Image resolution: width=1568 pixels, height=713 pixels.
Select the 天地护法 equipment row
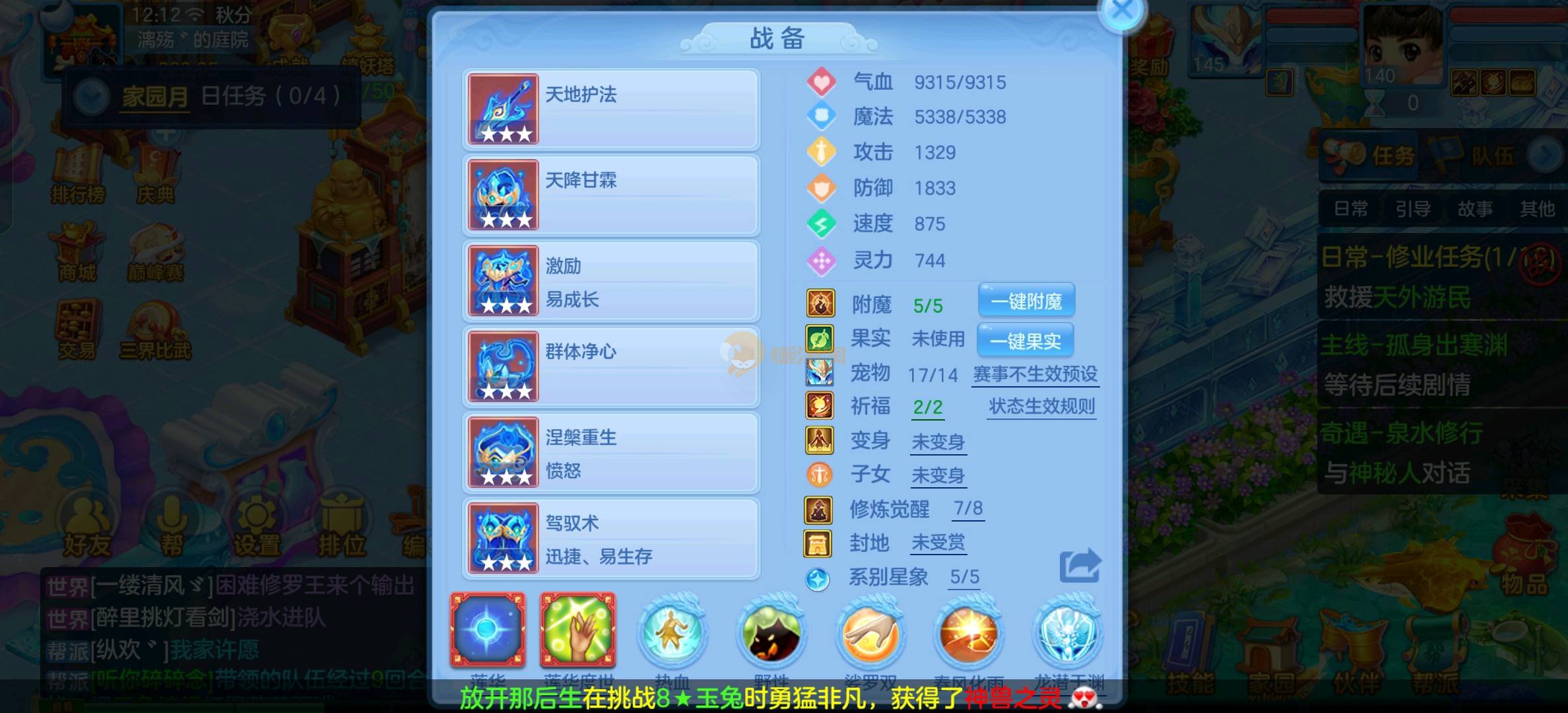point(611,110)
